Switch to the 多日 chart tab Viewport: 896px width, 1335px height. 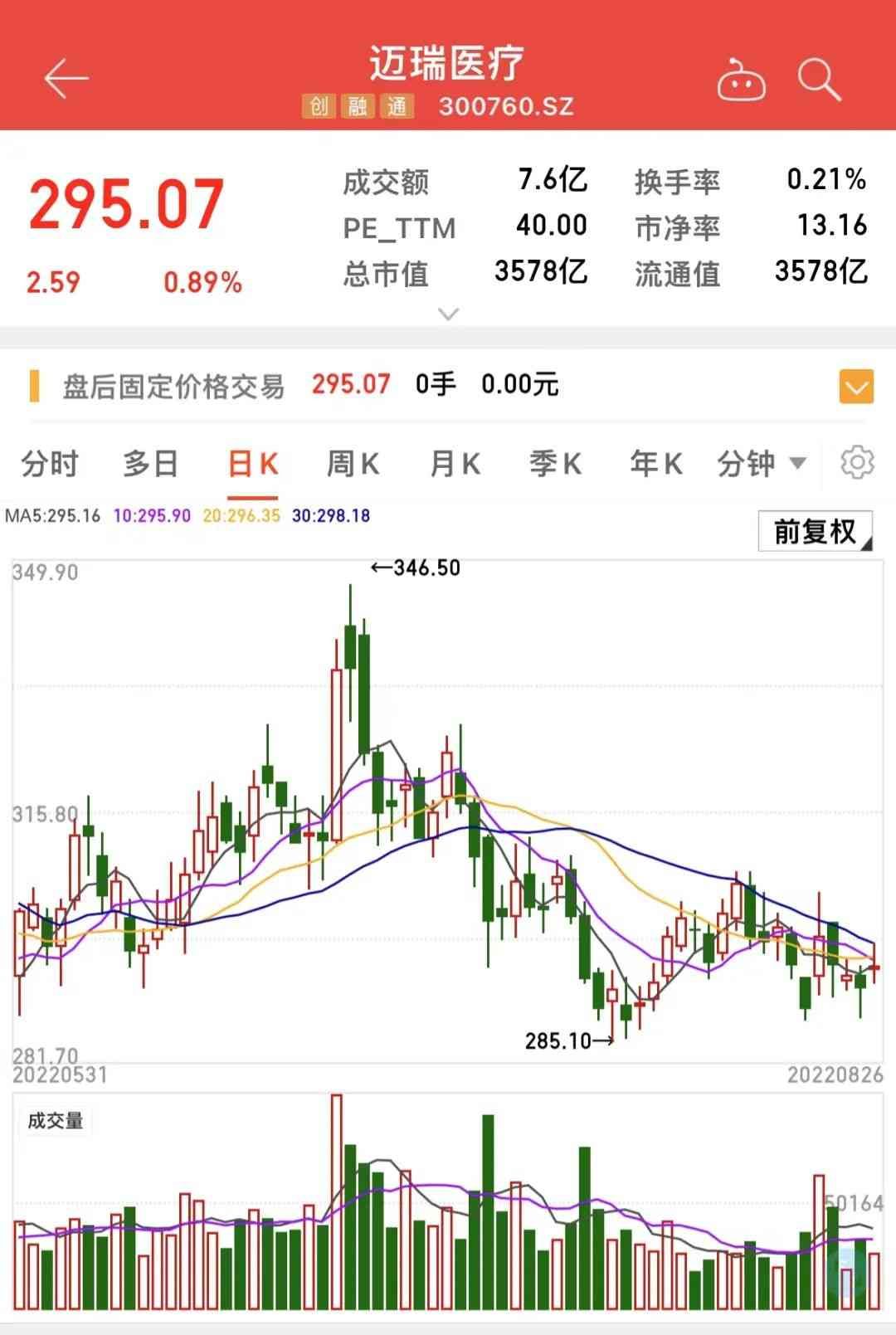150,464
